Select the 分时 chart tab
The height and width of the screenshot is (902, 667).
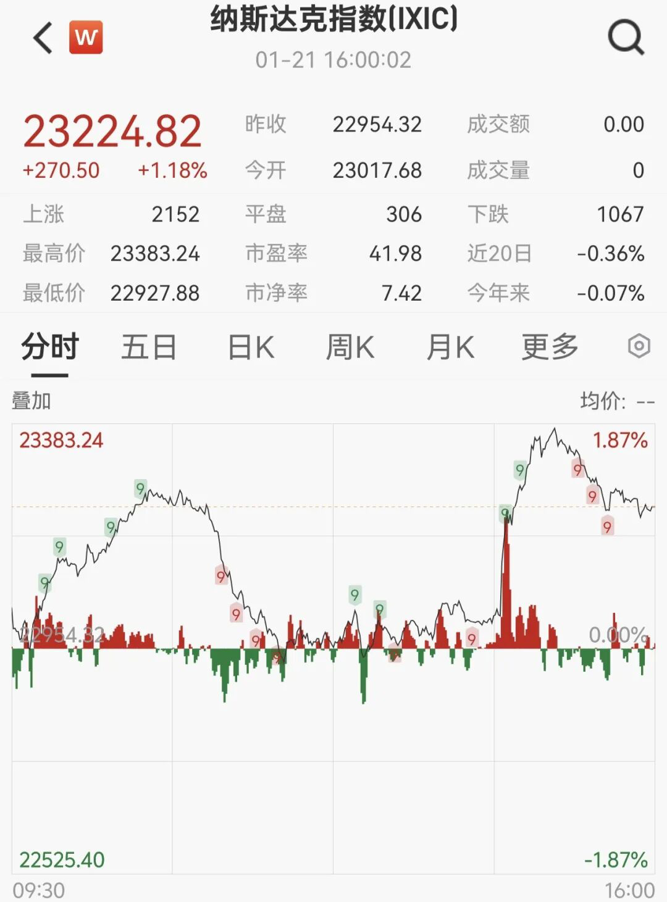pyautogui.click(x=49, y=347)
